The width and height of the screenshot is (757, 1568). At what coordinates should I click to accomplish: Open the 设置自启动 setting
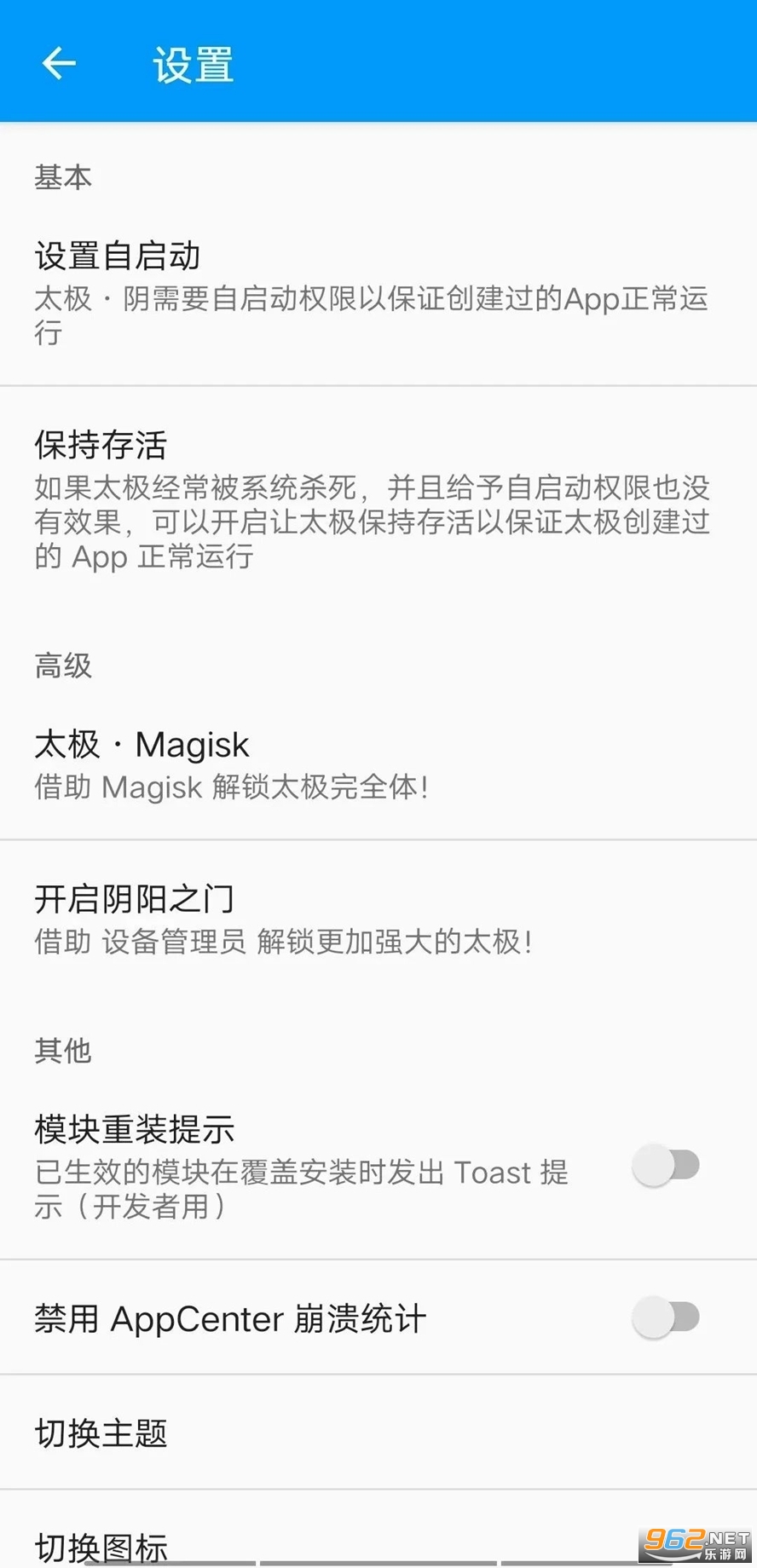[378, 293]
